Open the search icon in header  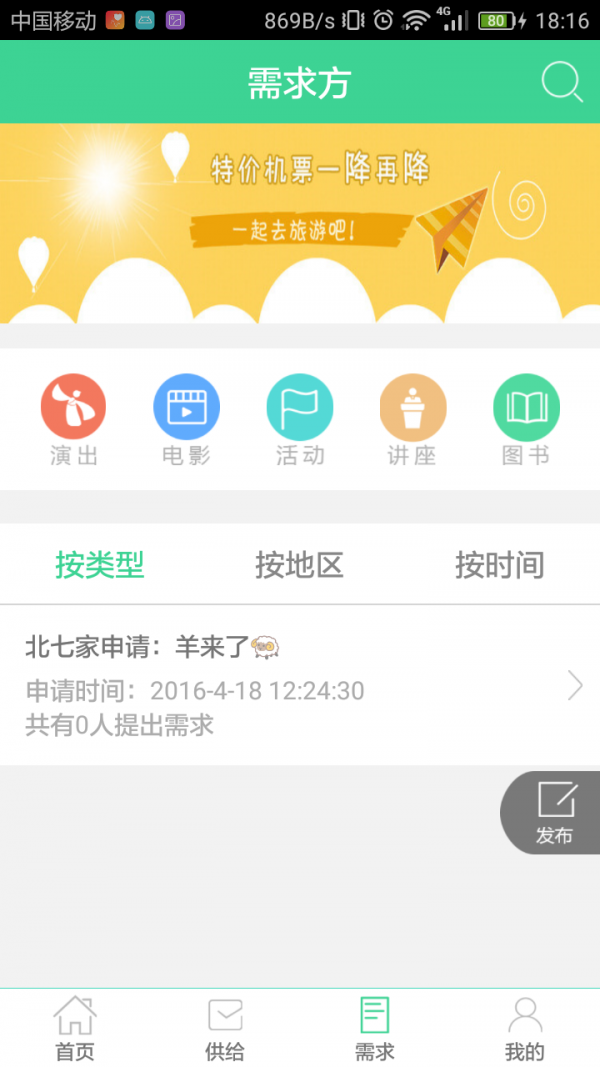click(x=561, y=83)
